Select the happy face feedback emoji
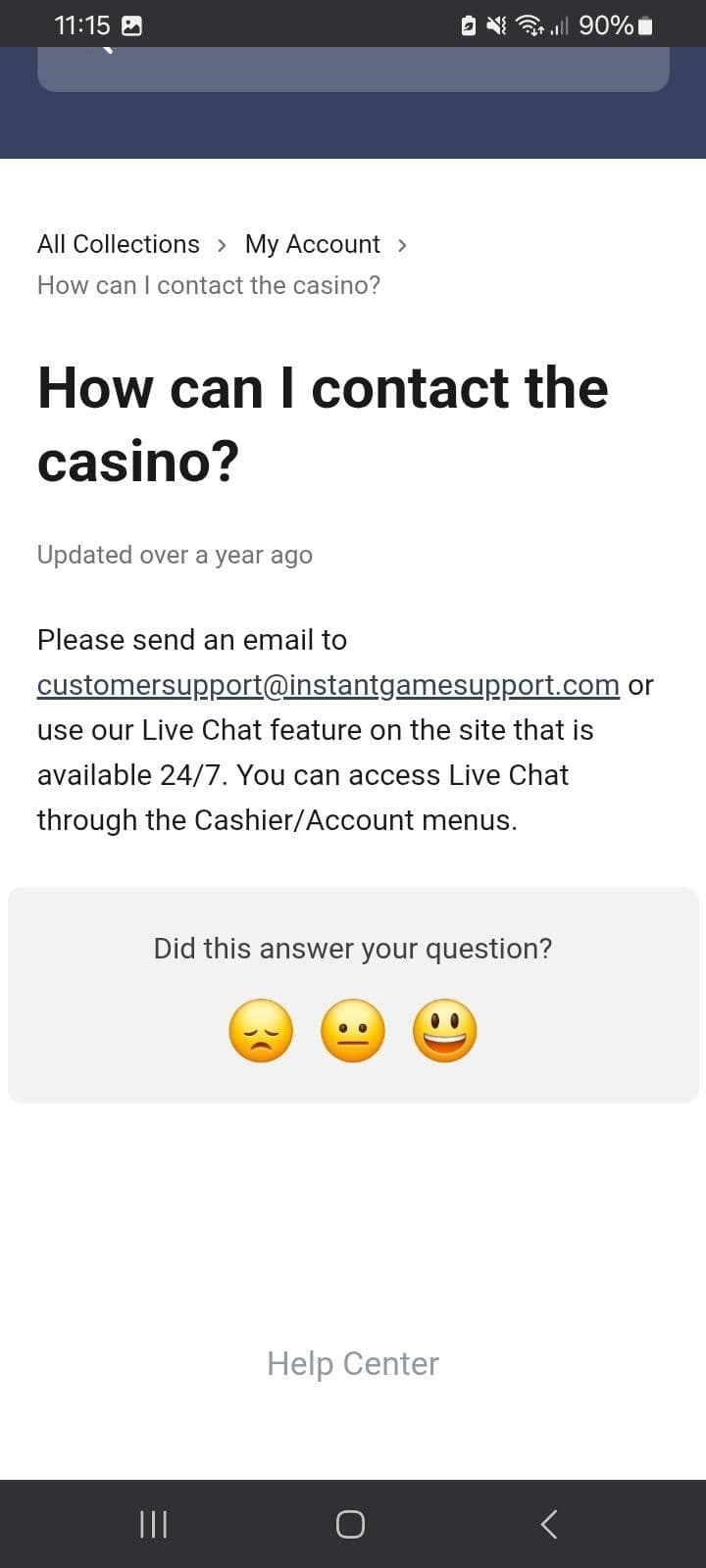Viewport: 706px width, 1568px height. coord(444,1030)
